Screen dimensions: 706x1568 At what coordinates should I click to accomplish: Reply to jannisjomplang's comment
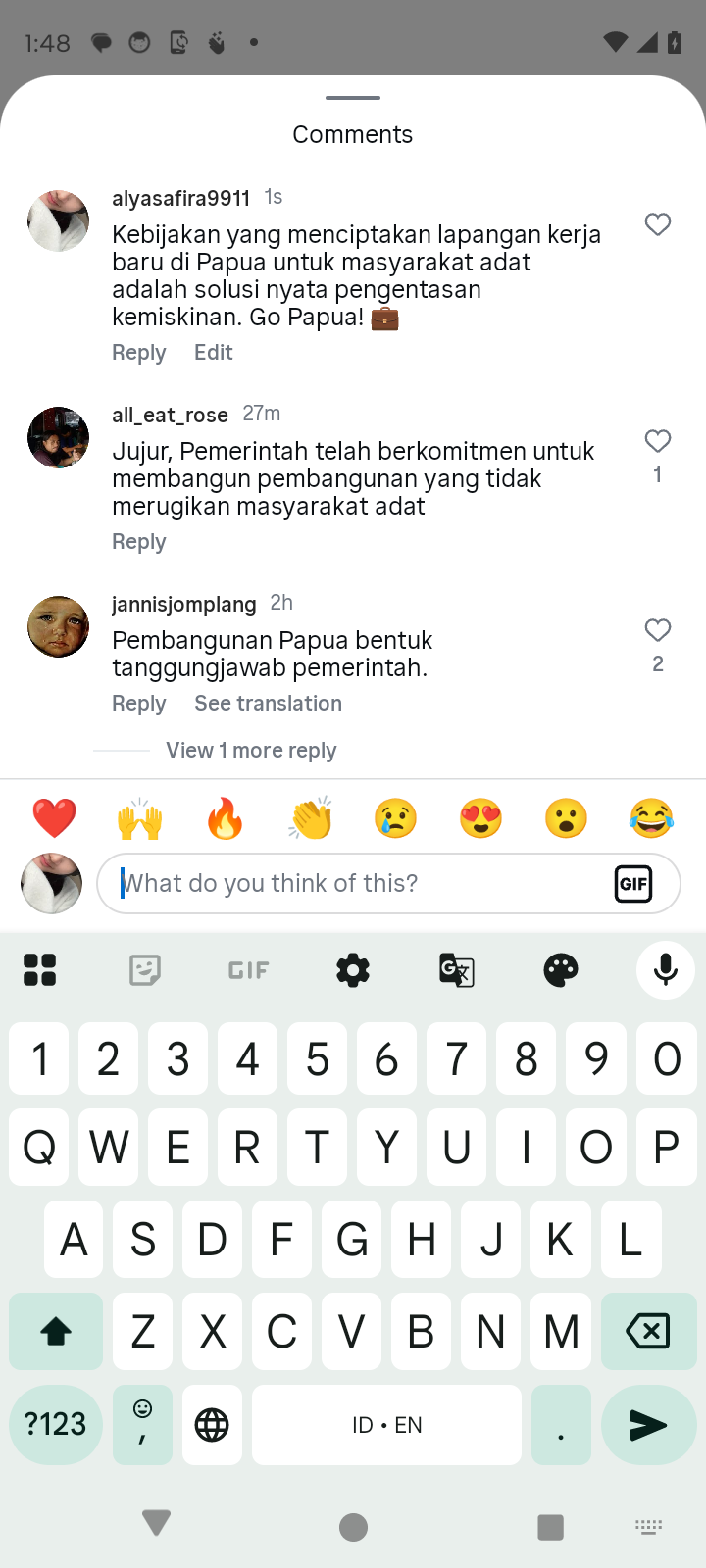click(x=139, y=704)
